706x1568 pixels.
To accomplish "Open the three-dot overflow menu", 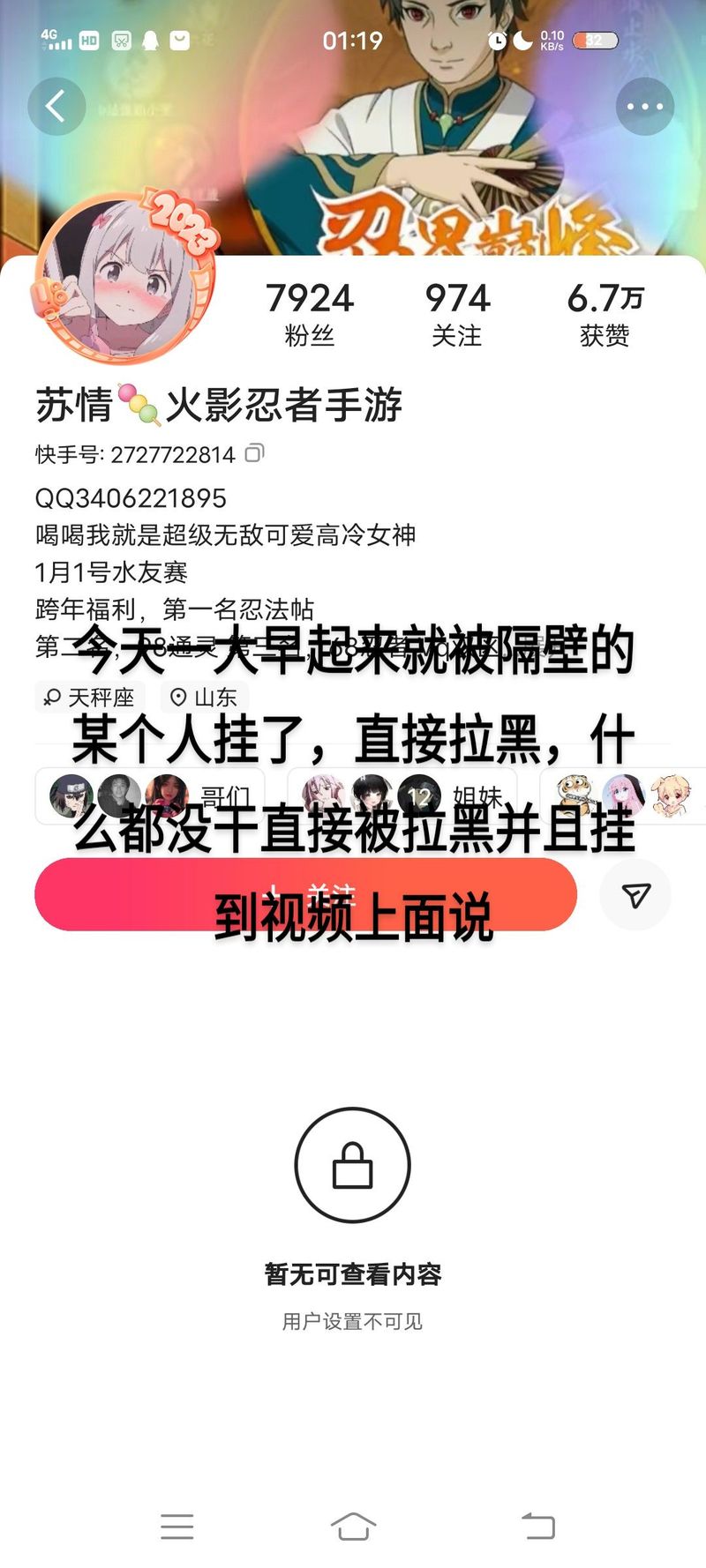I will coord(645,107).
